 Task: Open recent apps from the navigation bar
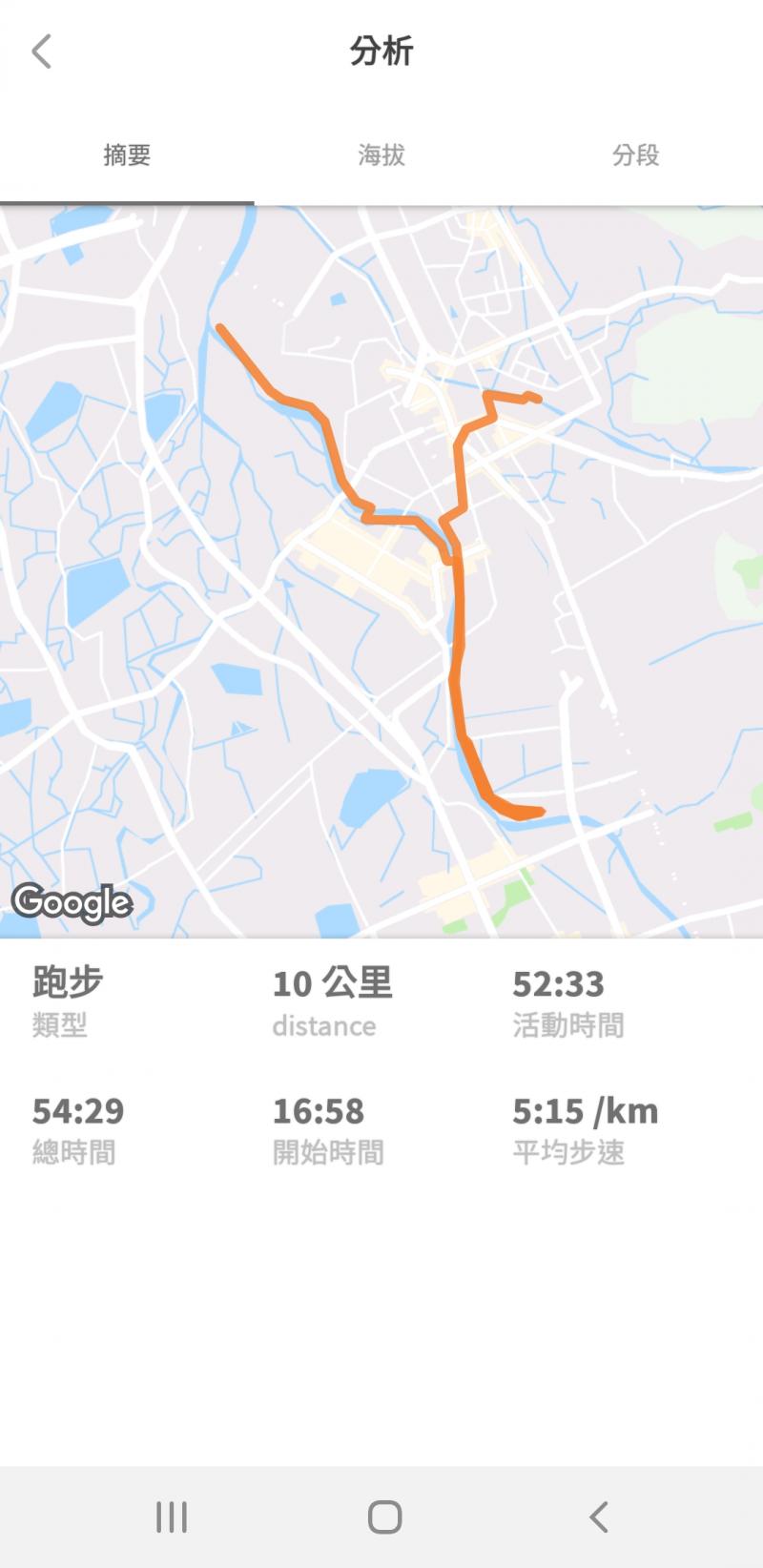coord(172,1516)
